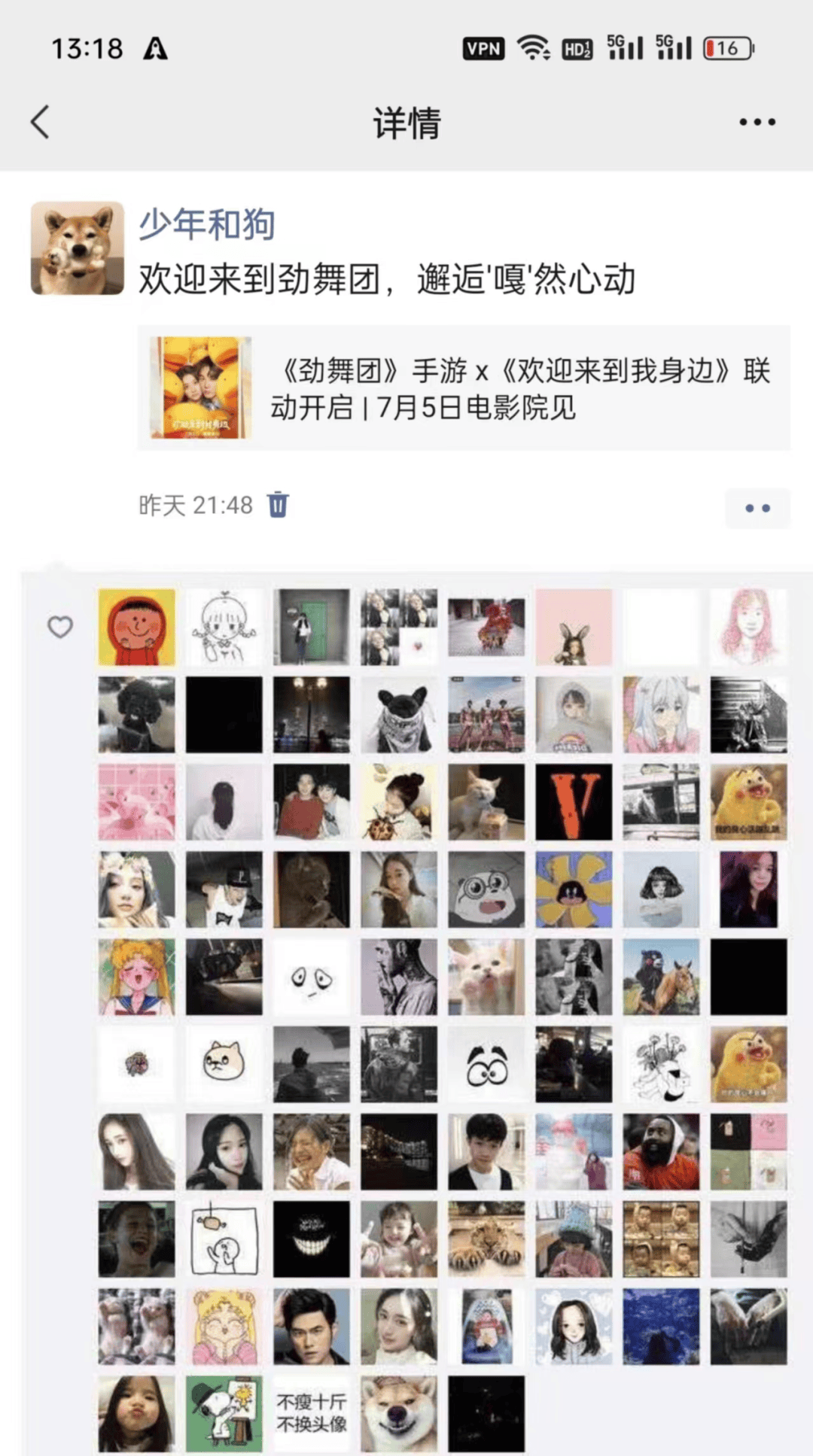Open 少年和狗's Shiba profile avatar

78,248
